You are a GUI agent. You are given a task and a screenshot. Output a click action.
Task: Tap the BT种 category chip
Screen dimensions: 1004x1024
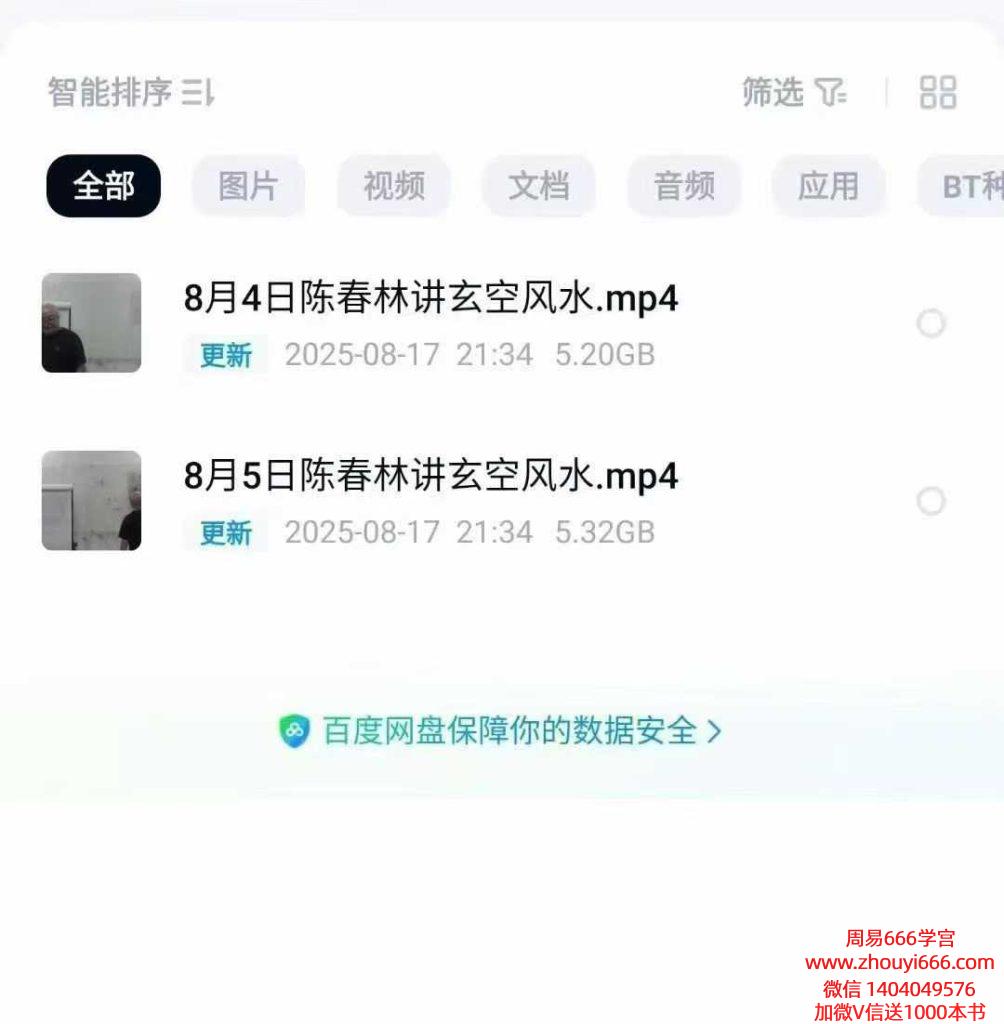(x=970, y=186)
